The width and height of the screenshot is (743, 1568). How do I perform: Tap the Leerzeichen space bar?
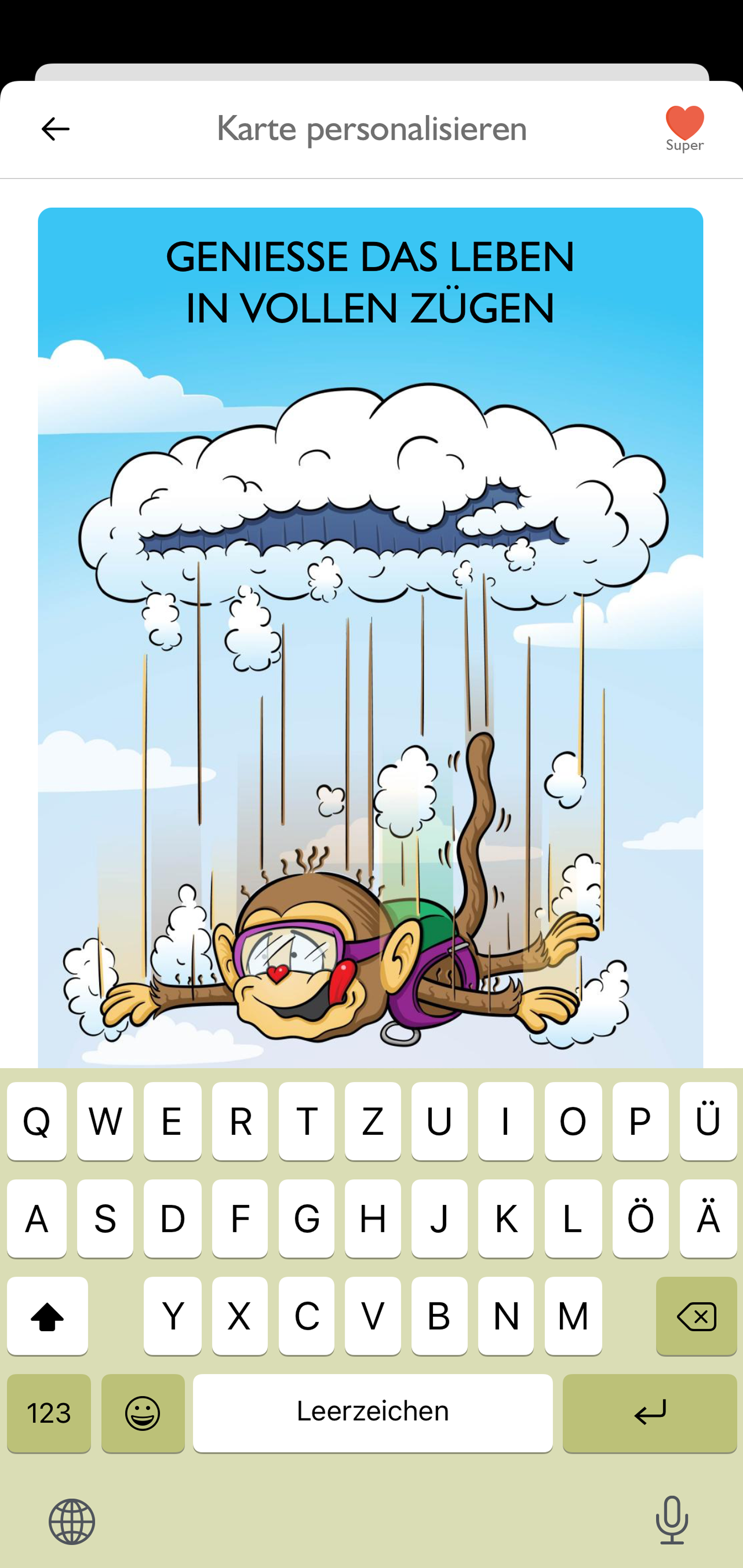pyautogui.click(x=372, y=1413)
